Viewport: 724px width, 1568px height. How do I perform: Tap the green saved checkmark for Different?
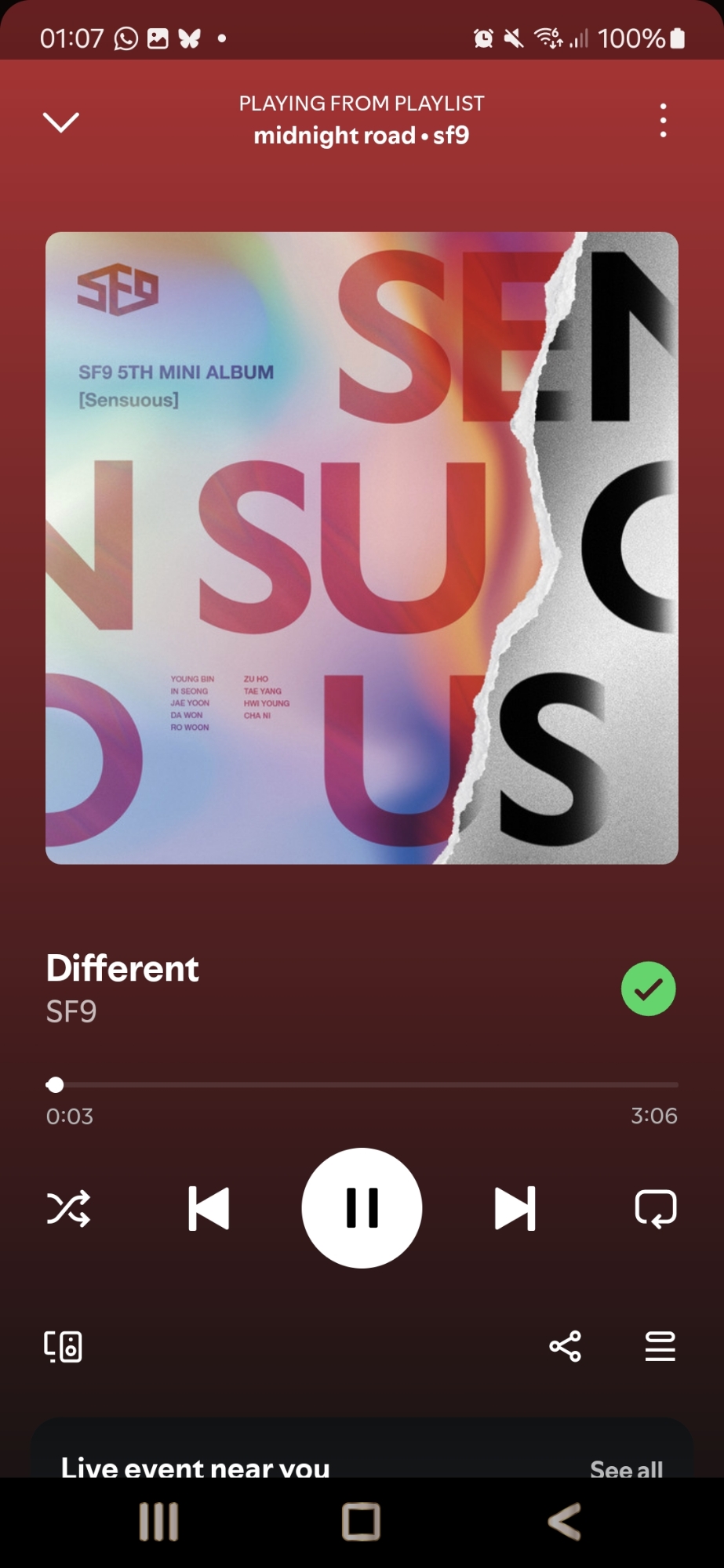coord(648,989)
